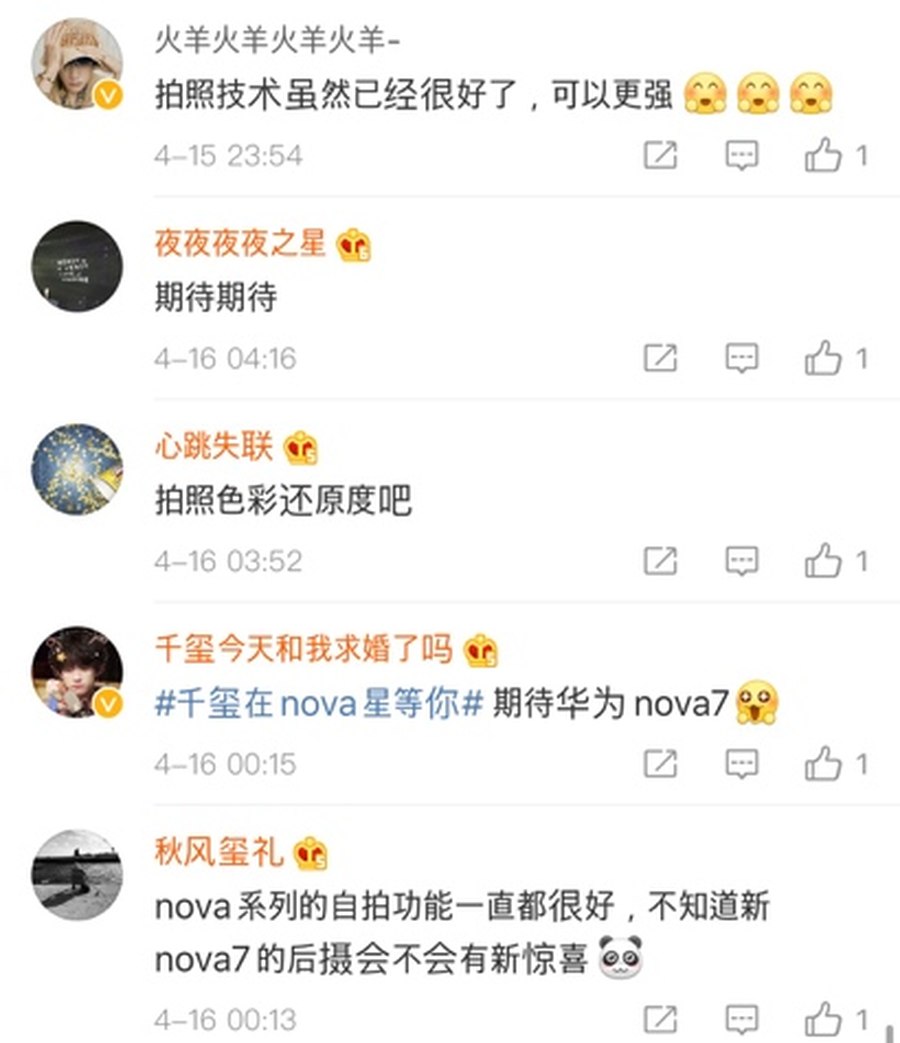Open 千玺今天和我求婚了吗's avatar

(77, 671)
